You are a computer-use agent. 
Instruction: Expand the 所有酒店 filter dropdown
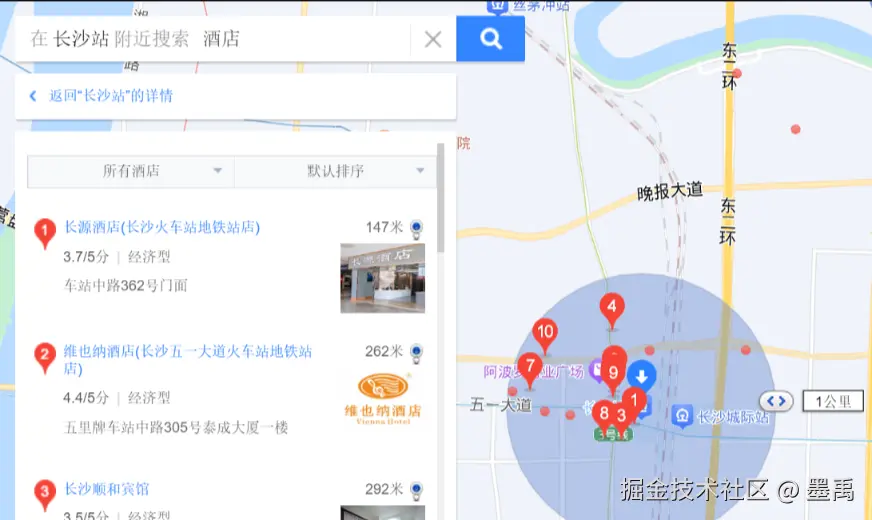pyautogui.click(x=131, y=171)
